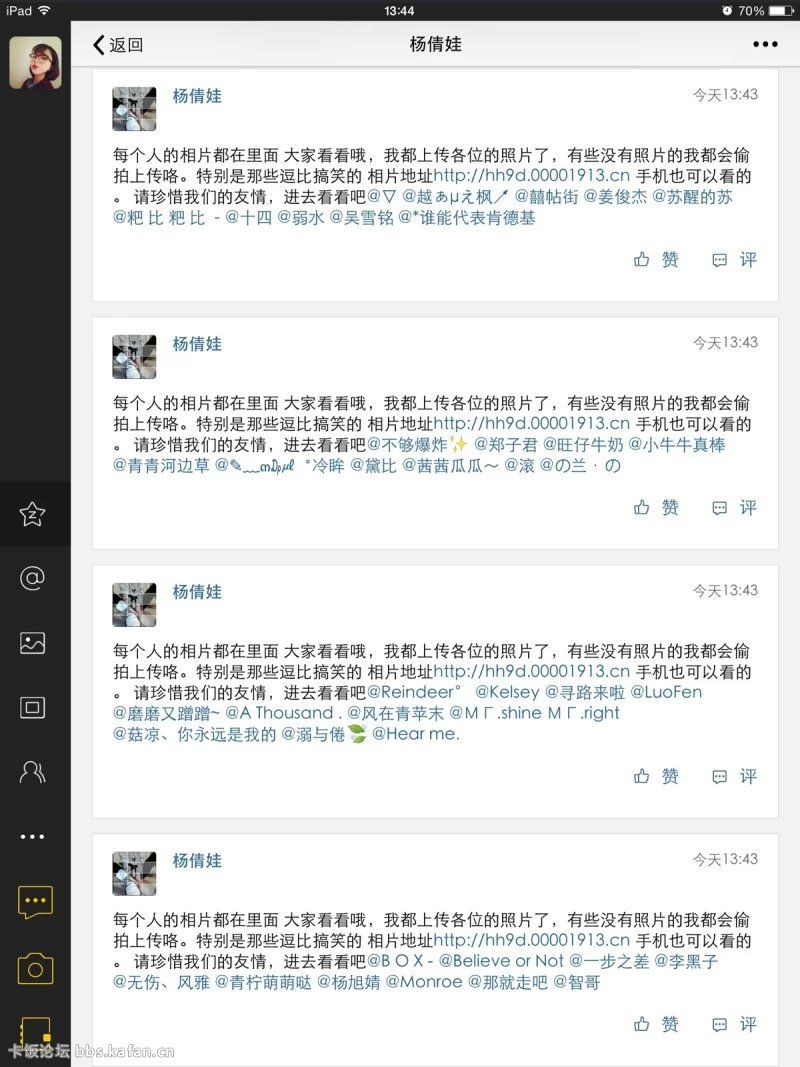Open the @苏醒的苏 mention link
The height and width of the screenshot is (1067, 800).
coord(692,197)
